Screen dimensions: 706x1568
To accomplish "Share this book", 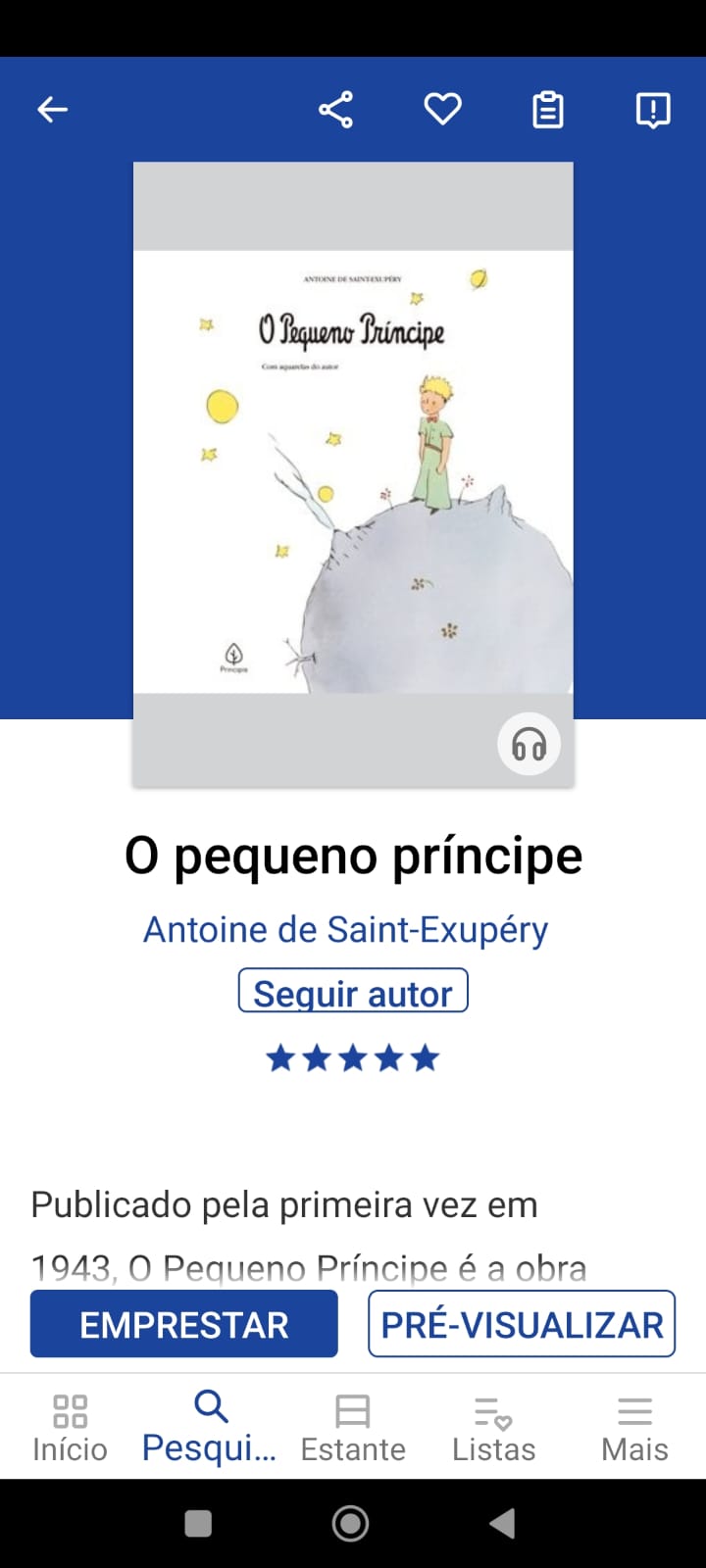I will 335,110.
